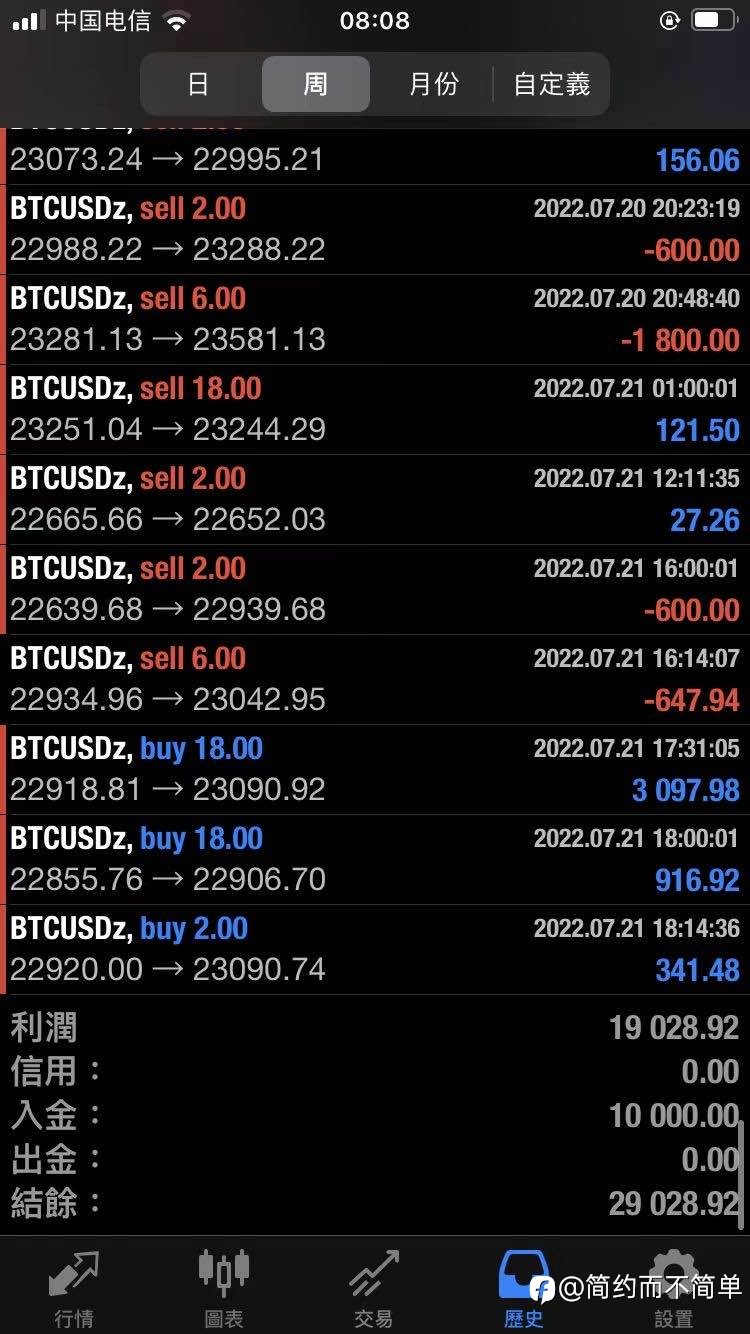
Task: Open the 設置 settings tab
Action: [x=674, y=1287]
